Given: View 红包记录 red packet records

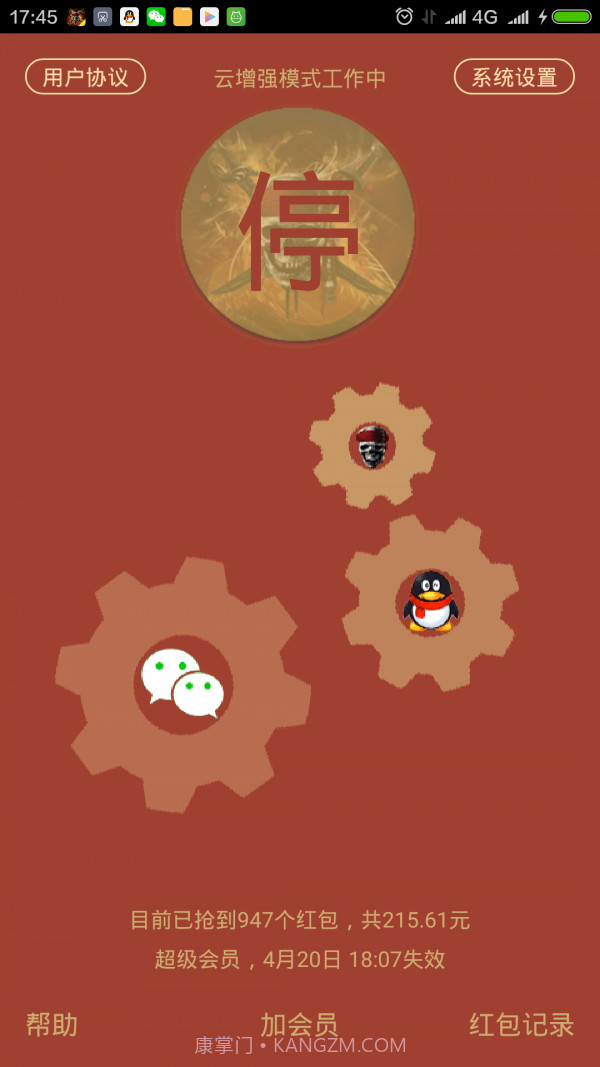Looking at the screenshot, I should (x=521, y=1024).
